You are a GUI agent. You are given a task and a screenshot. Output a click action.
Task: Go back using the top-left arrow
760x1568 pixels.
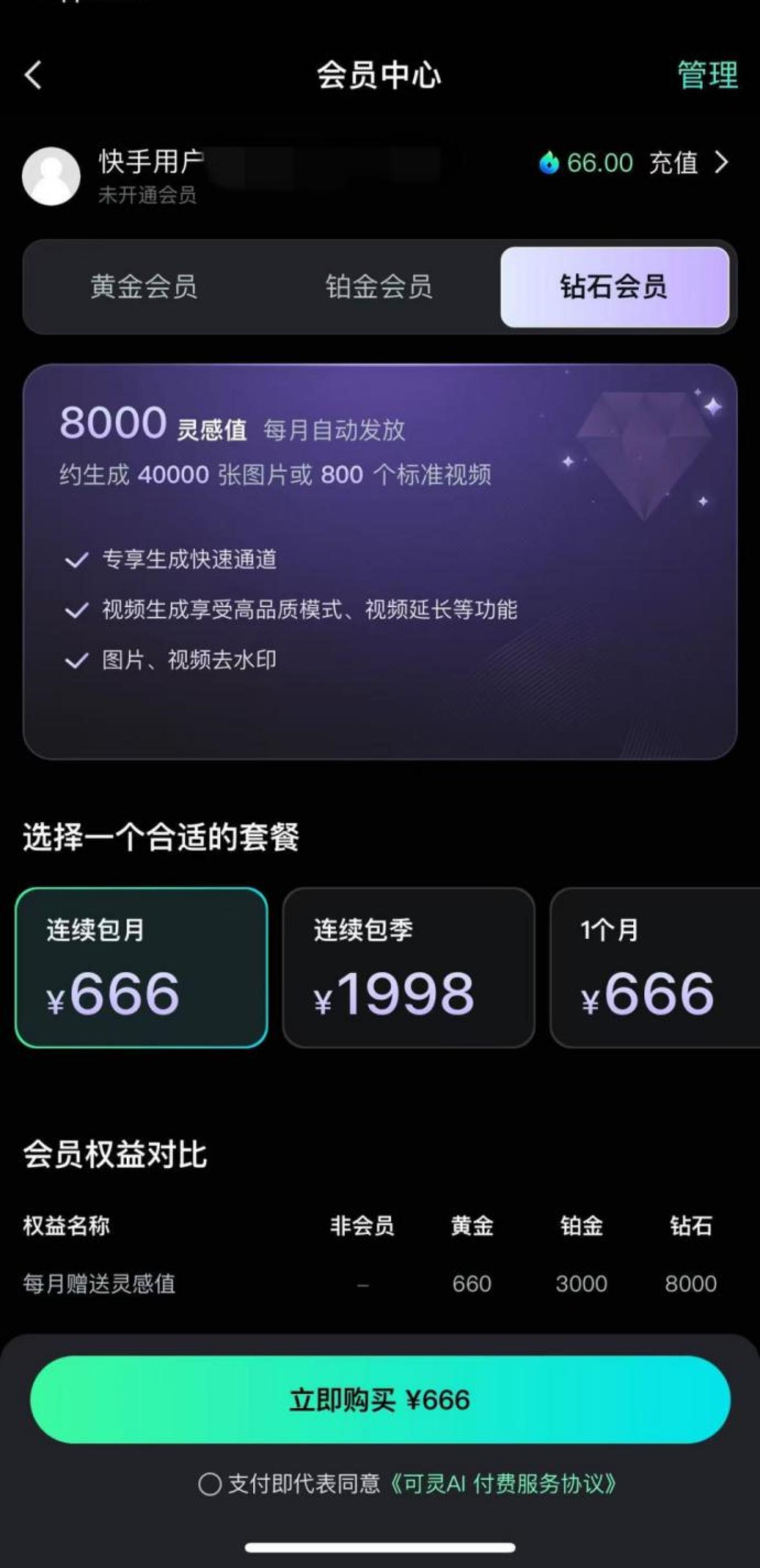[33, 75]
